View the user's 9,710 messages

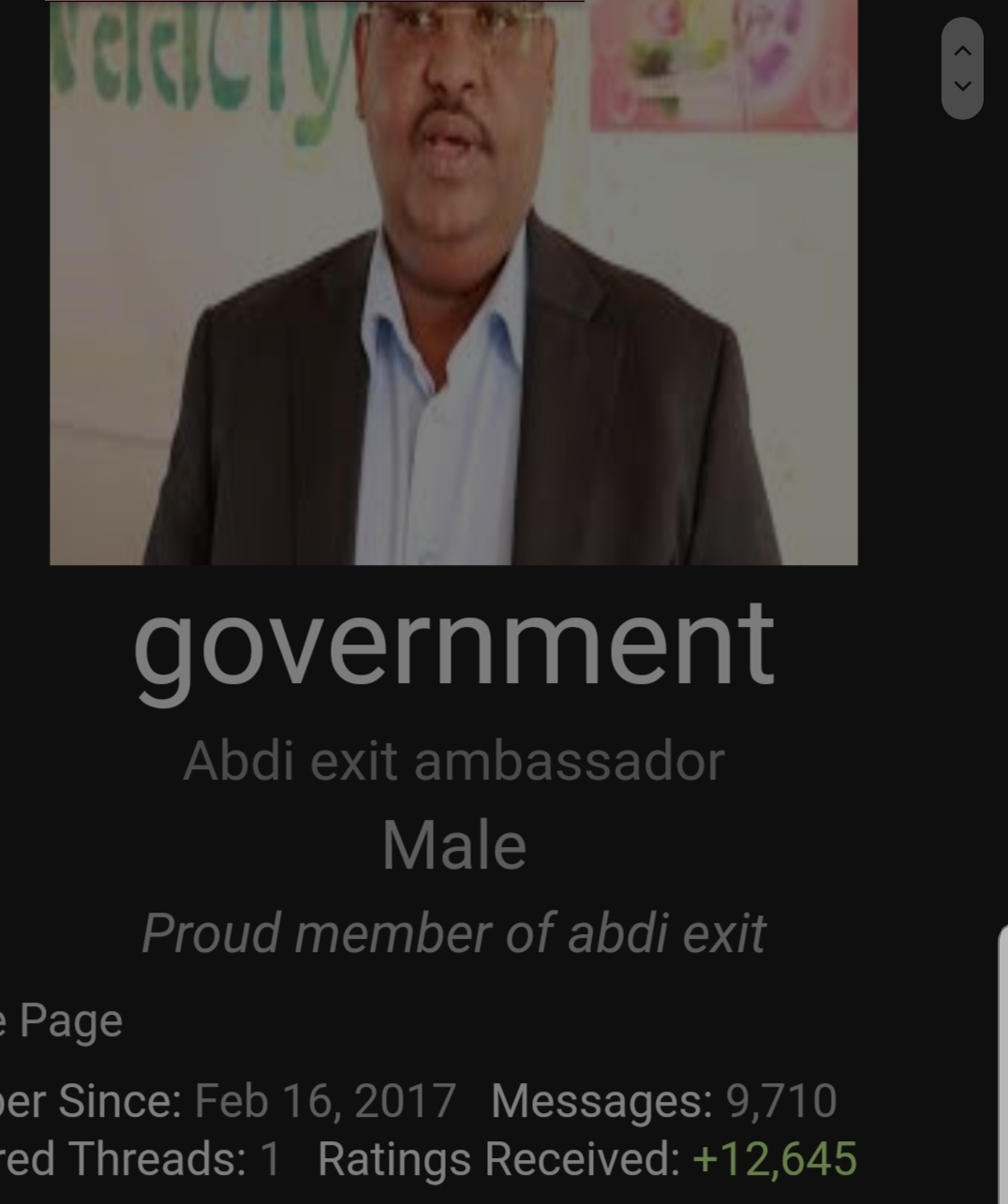point(781,1101)
